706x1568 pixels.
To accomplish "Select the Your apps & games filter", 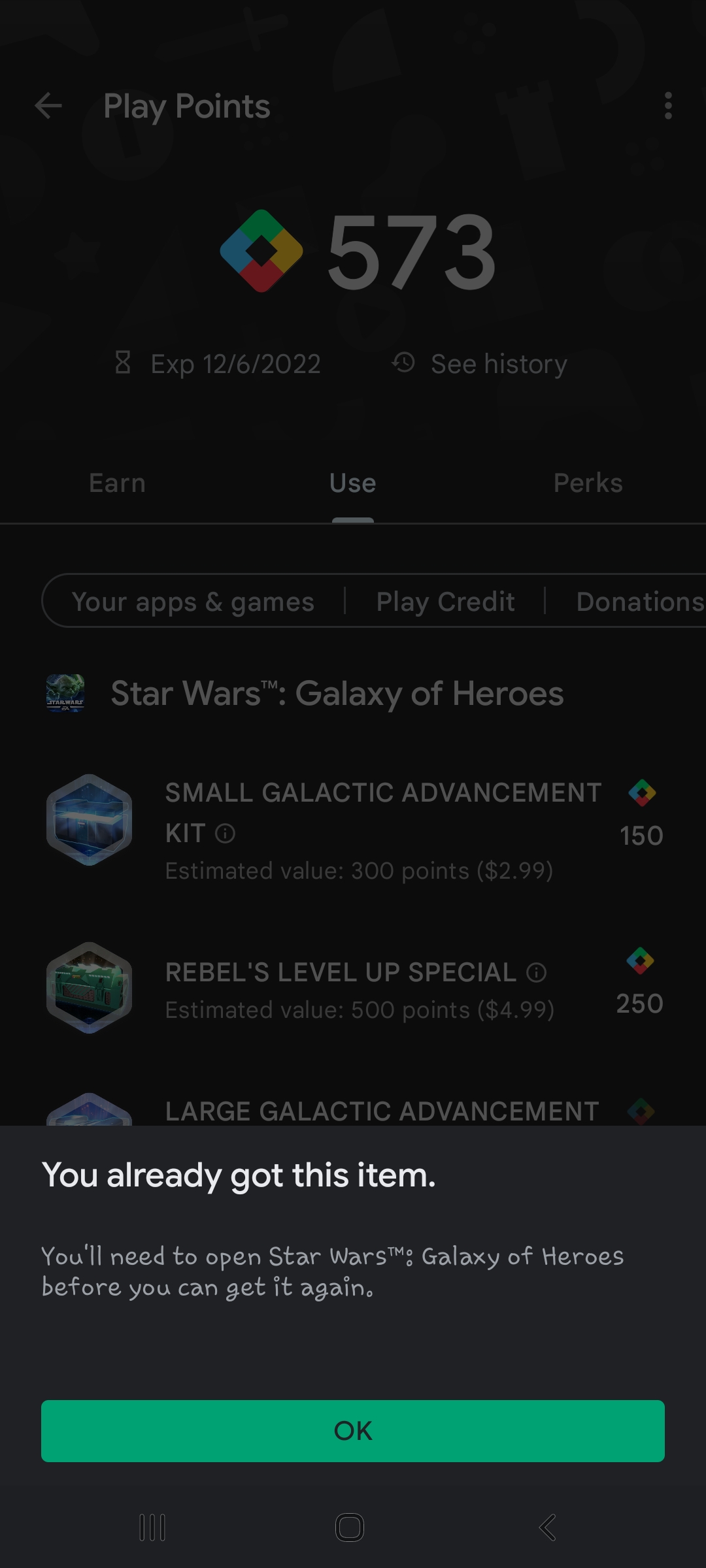I will click(193, 602).
